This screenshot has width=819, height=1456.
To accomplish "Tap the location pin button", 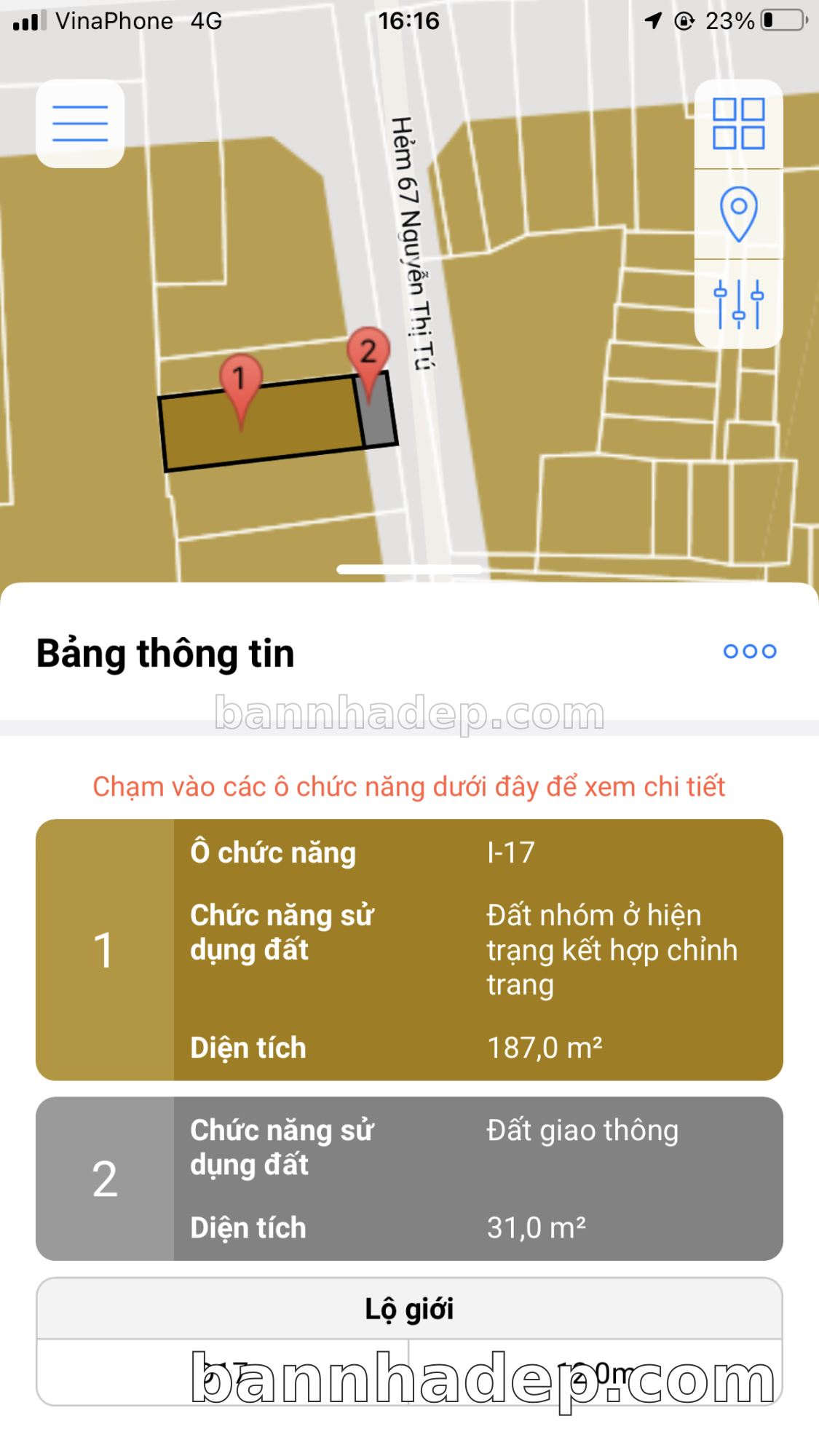I will (x=738, y=214).
